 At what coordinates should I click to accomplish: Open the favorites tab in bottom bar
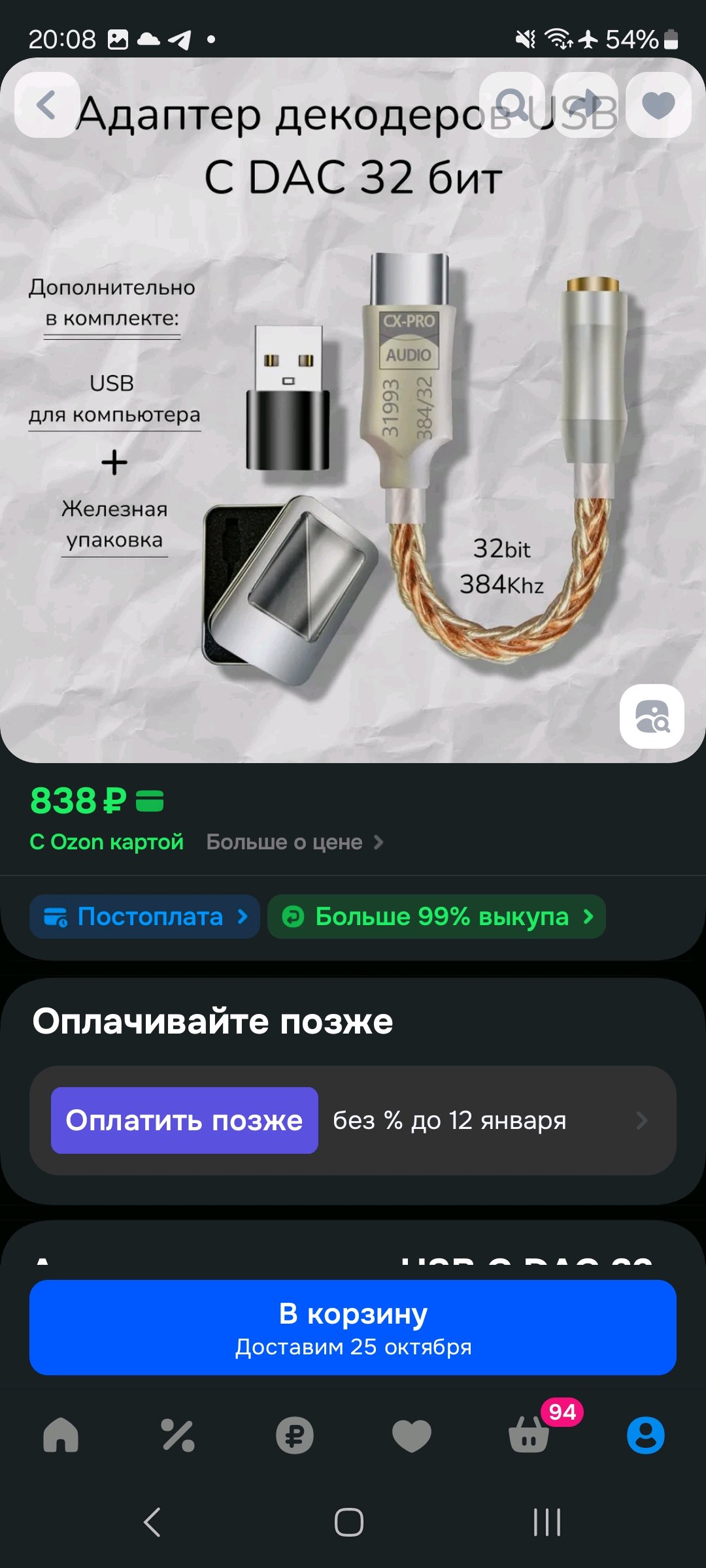(x=412, y=1435)
